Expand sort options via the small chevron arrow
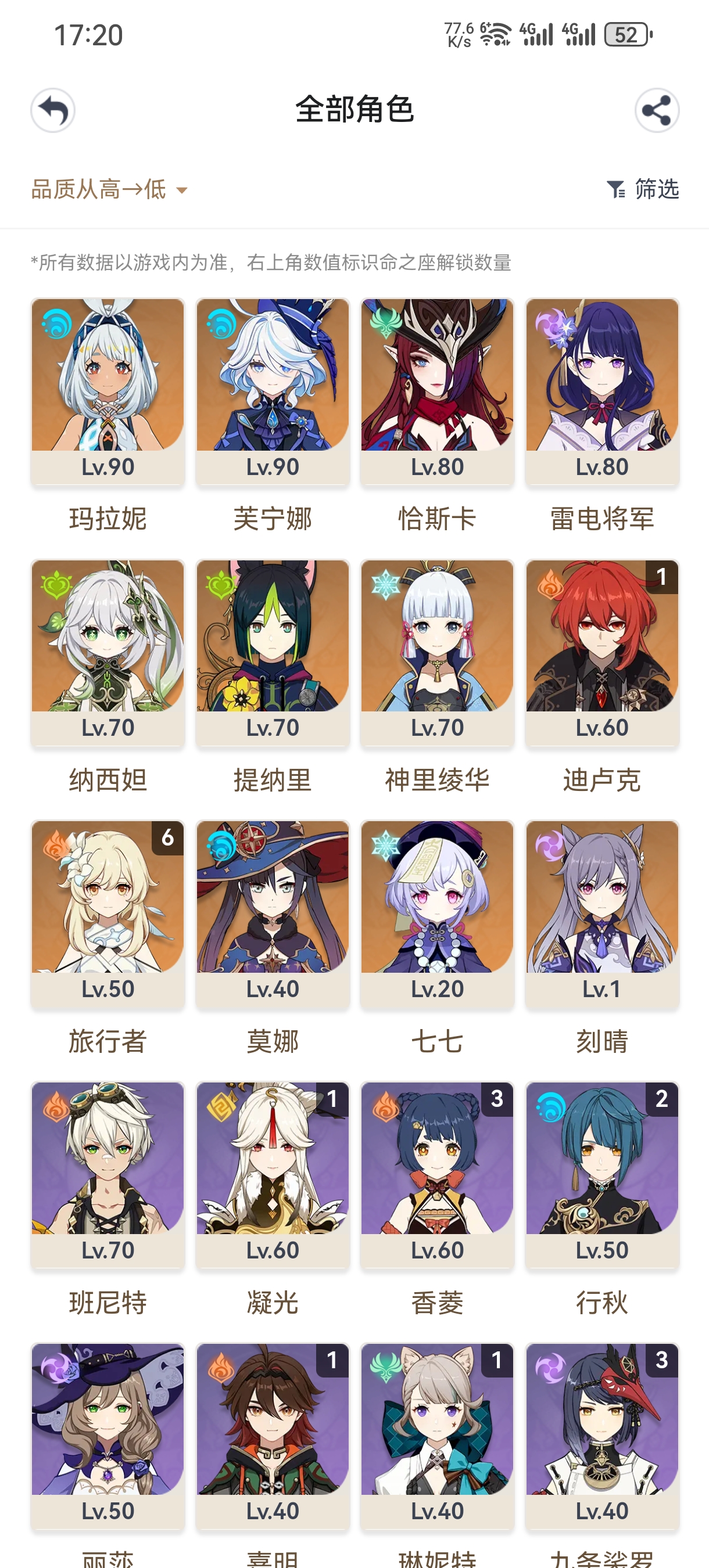The width and height of the screenshot is (709, 1568). 181,190
